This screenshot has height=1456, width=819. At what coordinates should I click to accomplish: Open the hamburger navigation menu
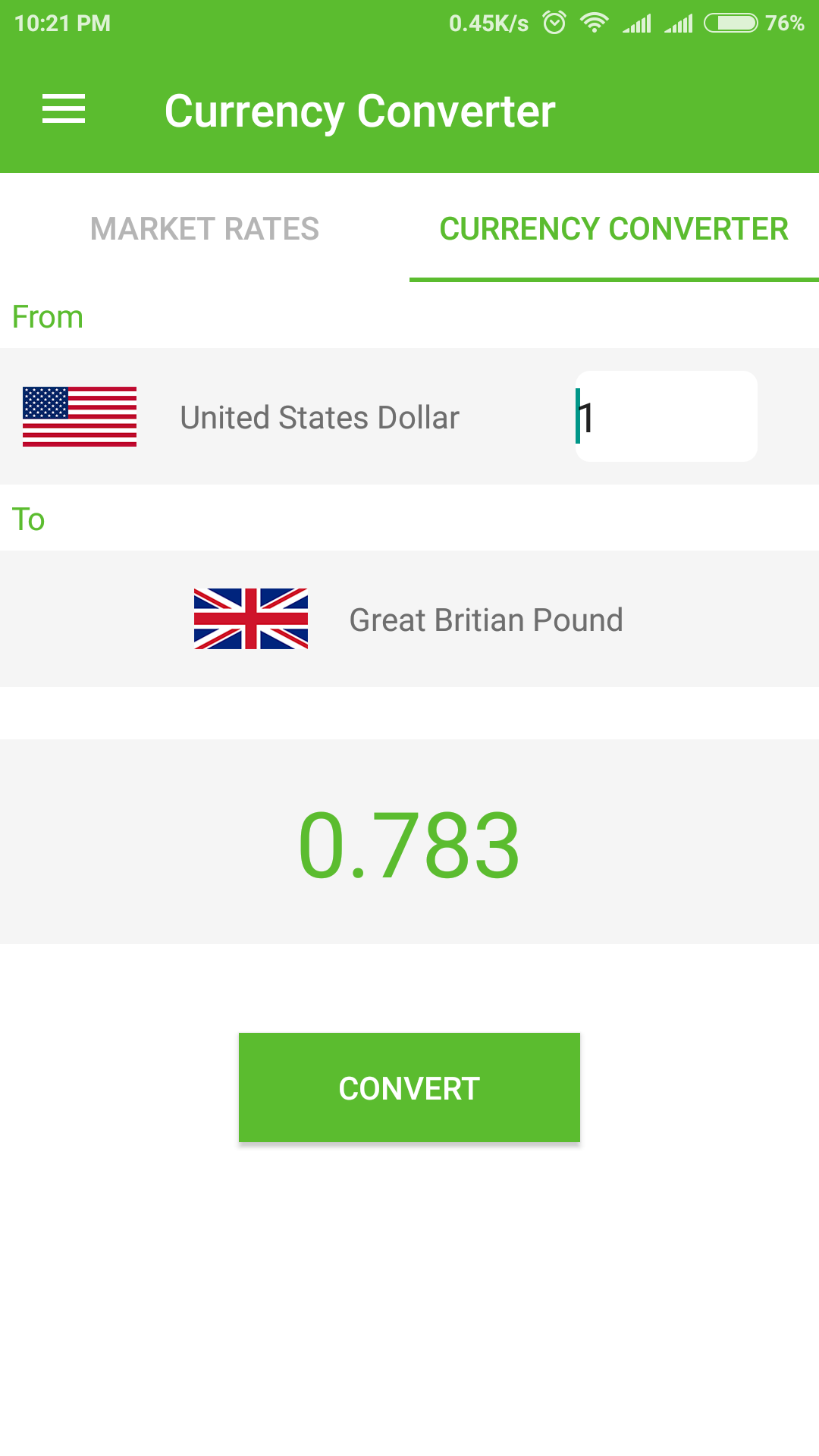(64, 109)
